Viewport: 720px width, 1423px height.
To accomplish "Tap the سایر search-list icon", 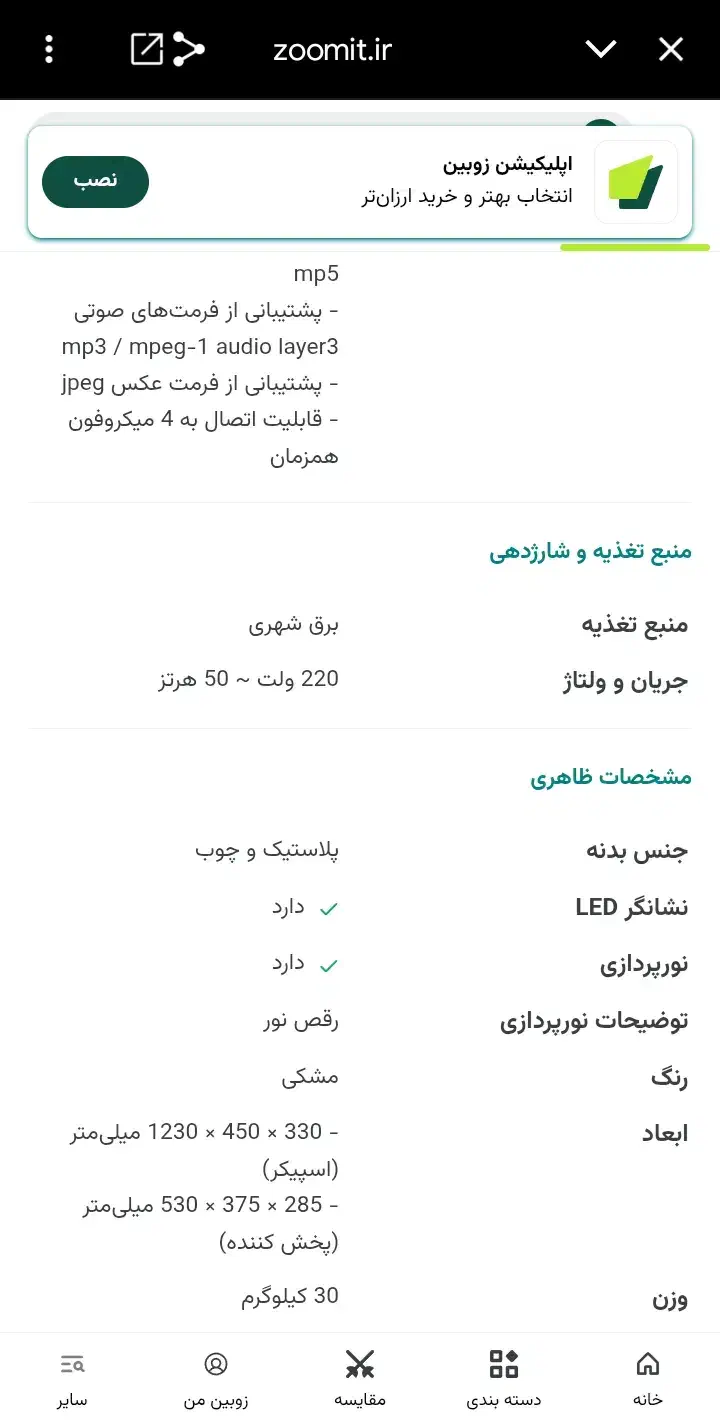I will tap(71, 1362).
